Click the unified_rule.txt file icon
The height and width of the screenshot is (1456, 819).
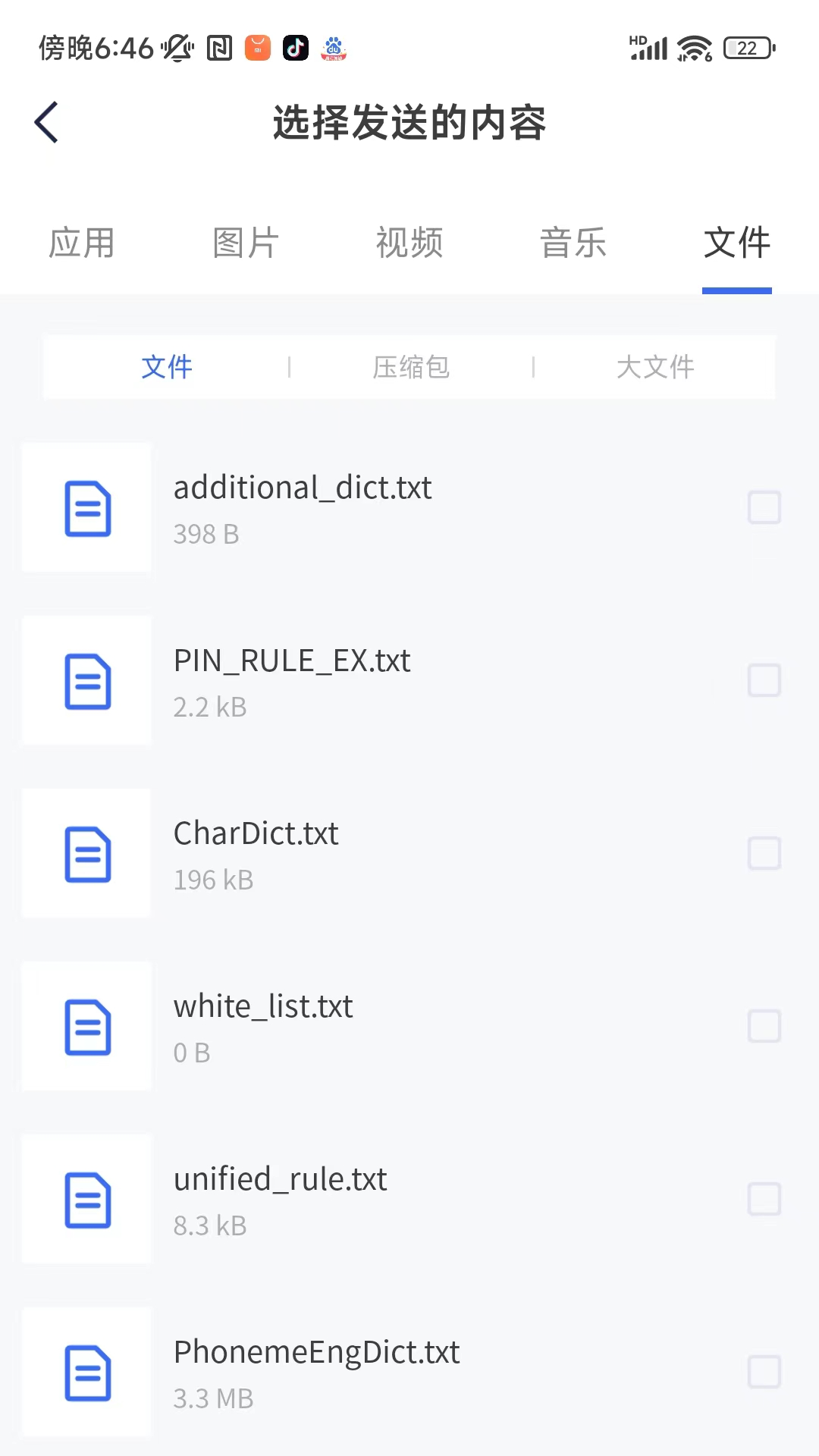pos(86,1200)
